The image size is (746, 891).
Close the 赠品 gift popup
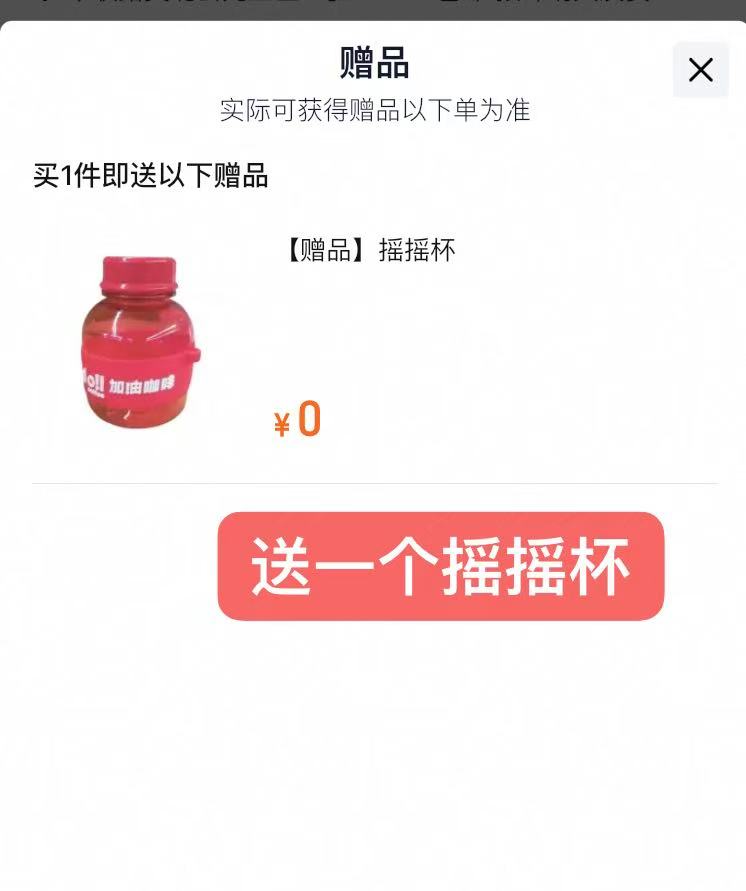click(701, 70)
